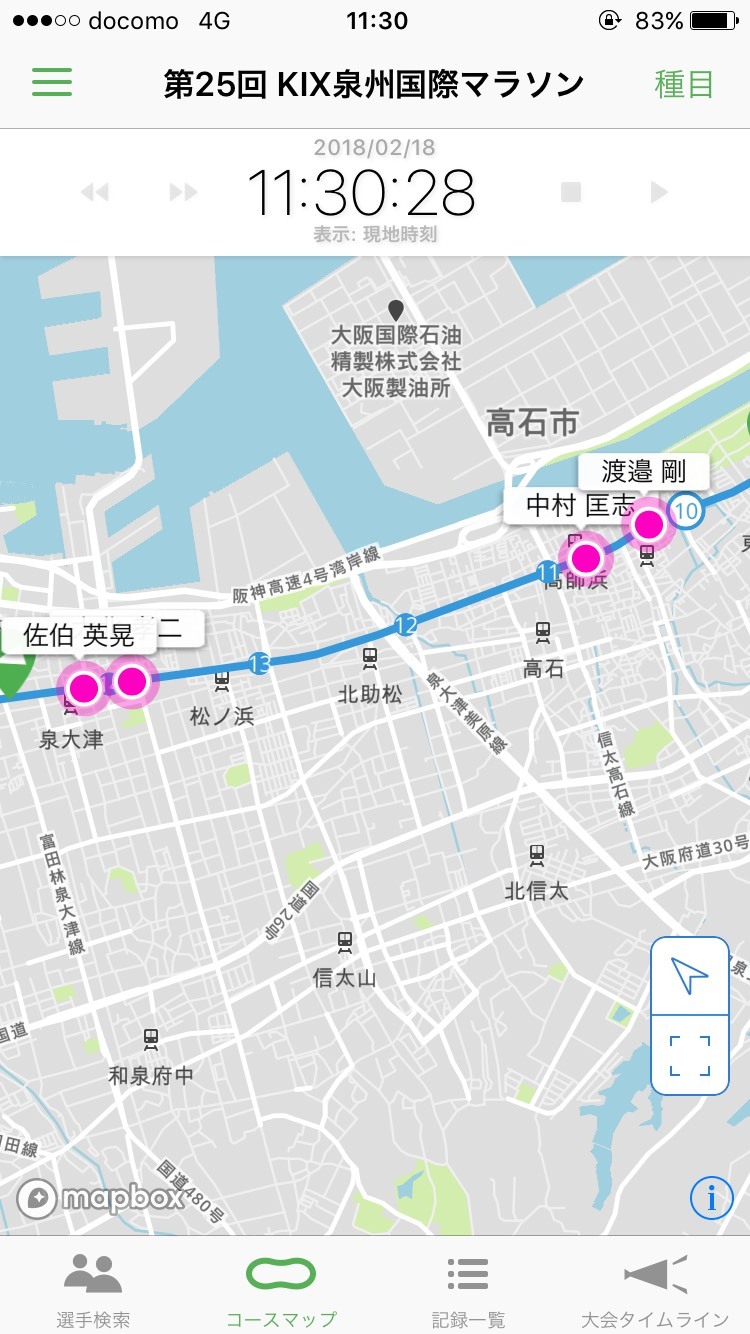Image resolution: width=750 pixels, height=1334 pixels.
Task: Play the race timeline
Action: click(659, 192)
